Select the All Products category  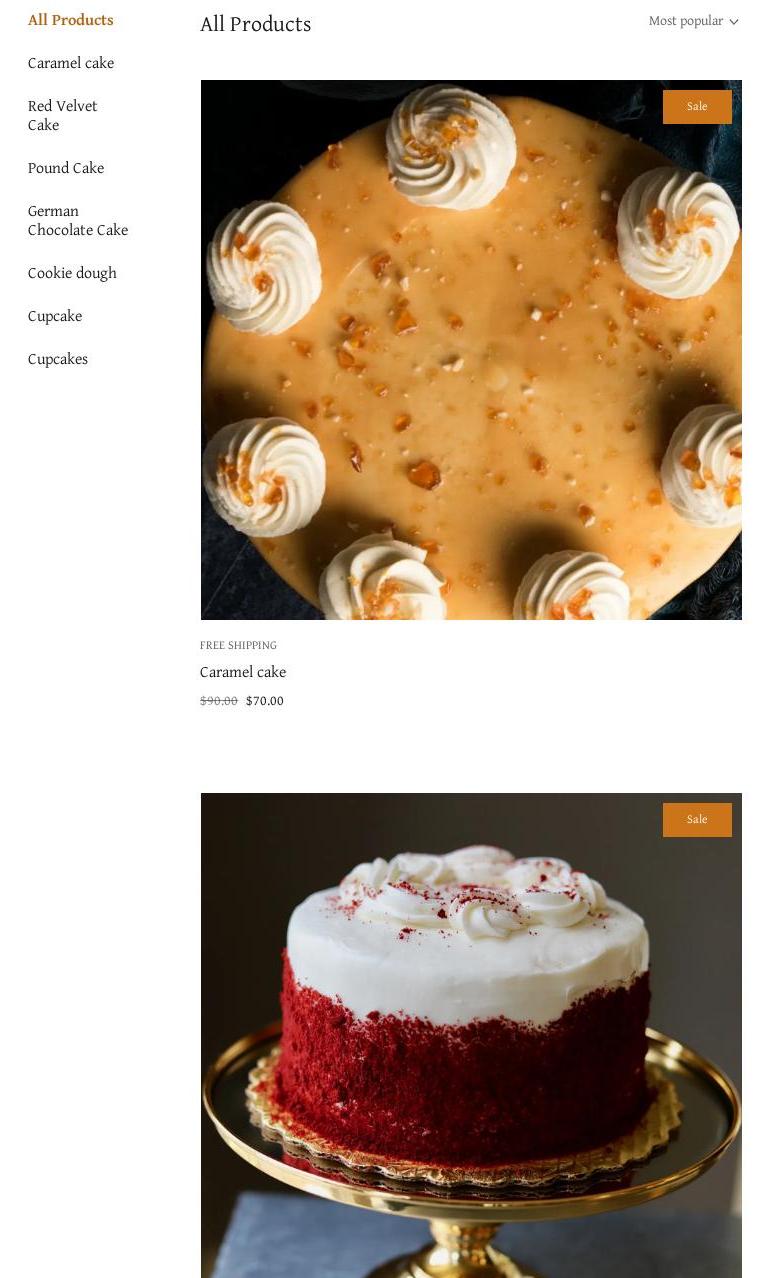(x=70, y=20)
